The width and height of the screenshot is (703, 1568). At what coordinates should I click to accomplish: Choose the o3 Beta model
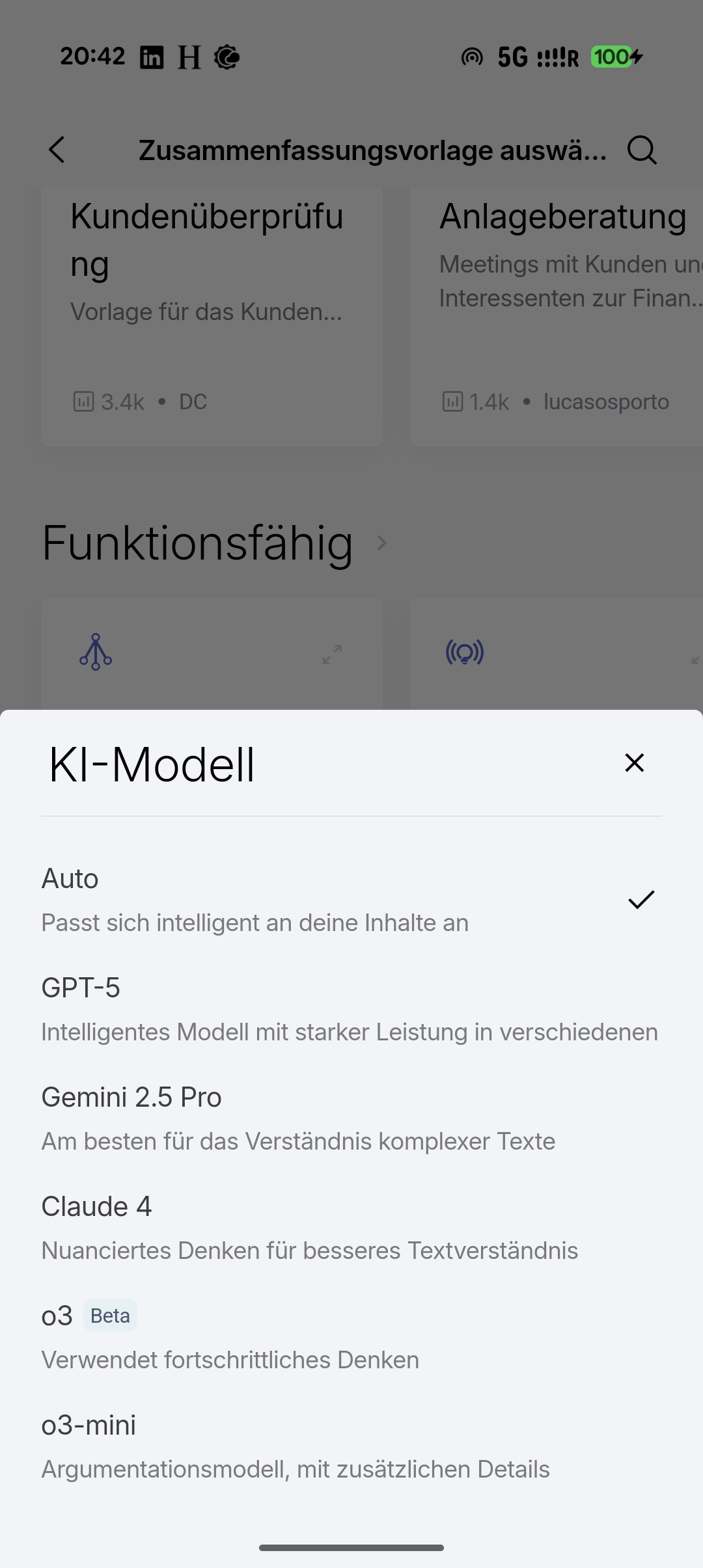(x=351, y=1337)
